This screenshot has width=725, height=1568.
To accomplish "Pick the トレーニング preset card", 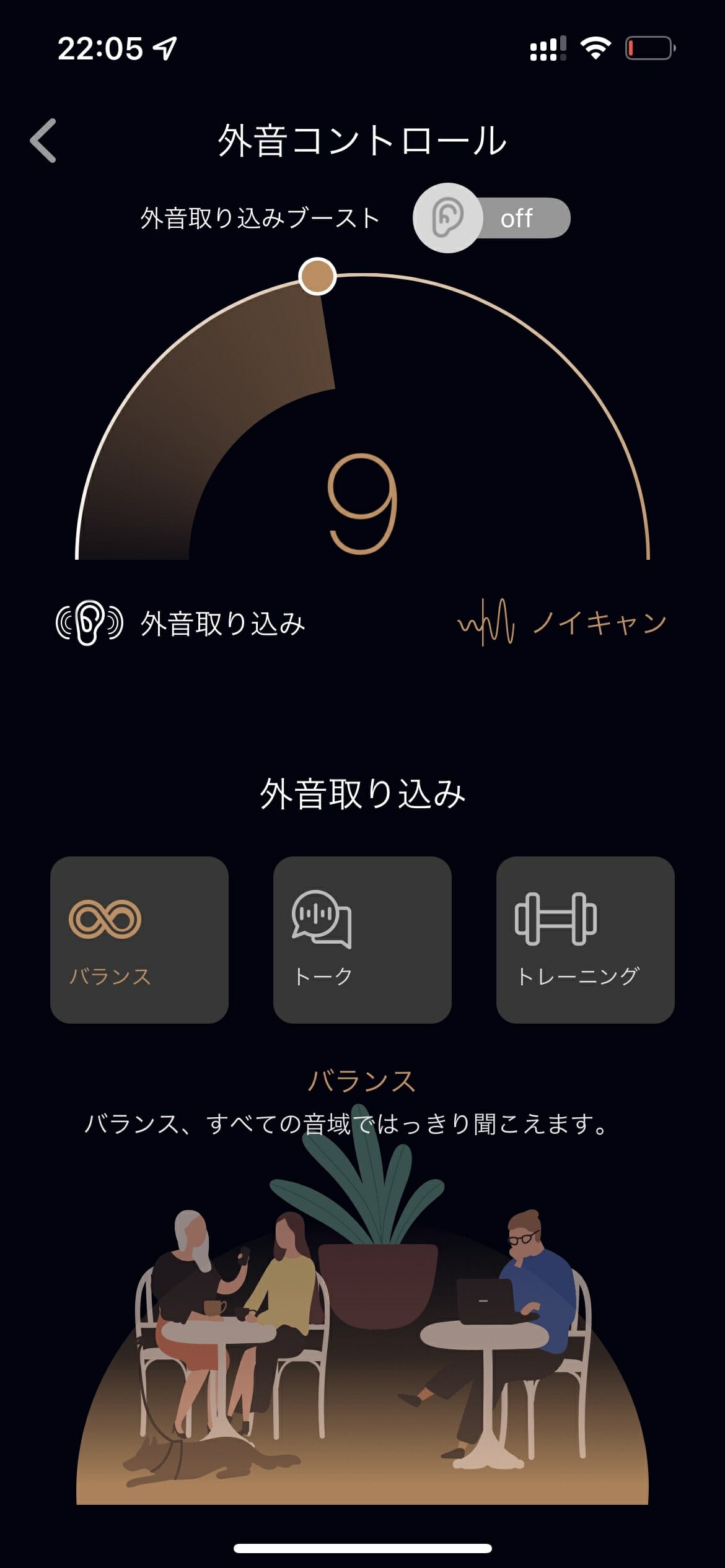I will [x=585, y=939].
